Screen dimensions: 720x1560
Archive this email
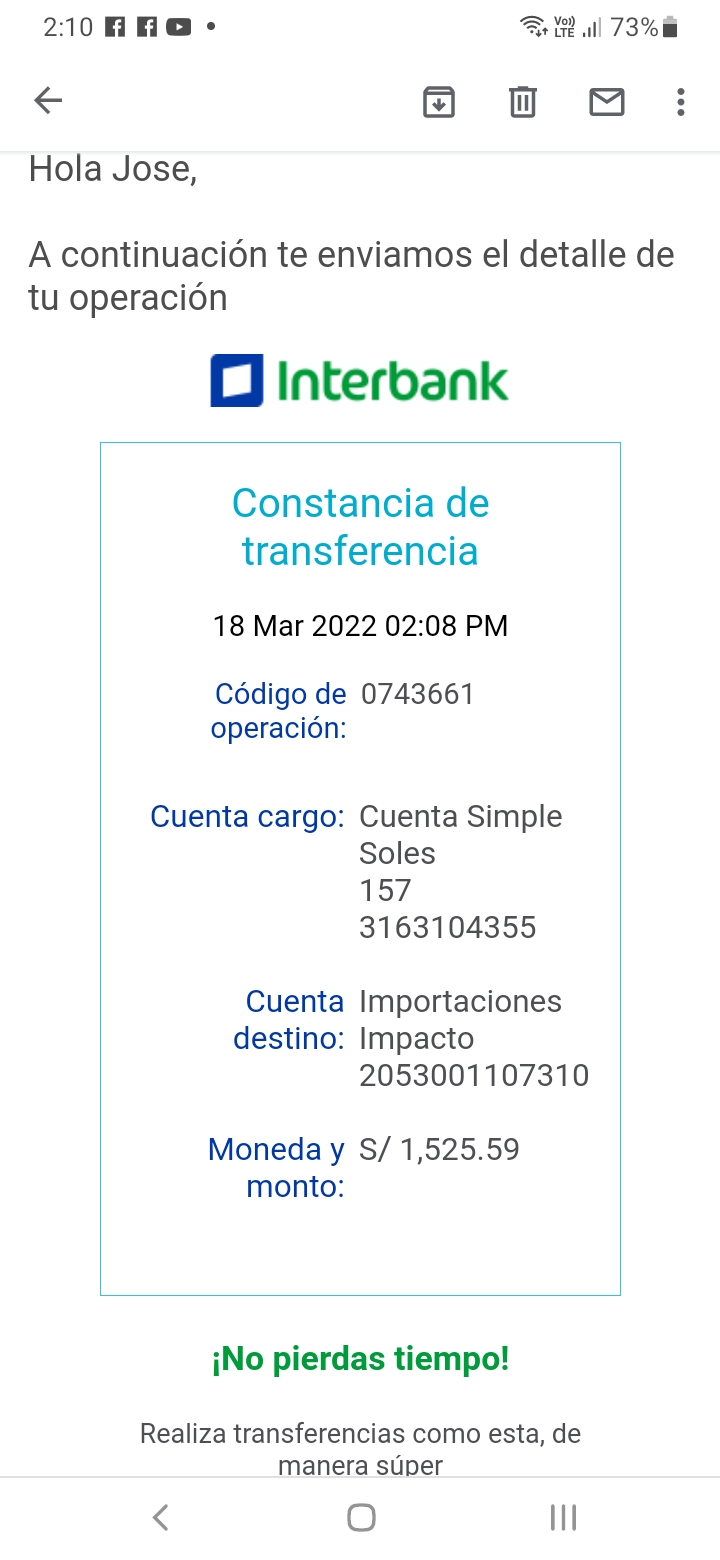439,102
